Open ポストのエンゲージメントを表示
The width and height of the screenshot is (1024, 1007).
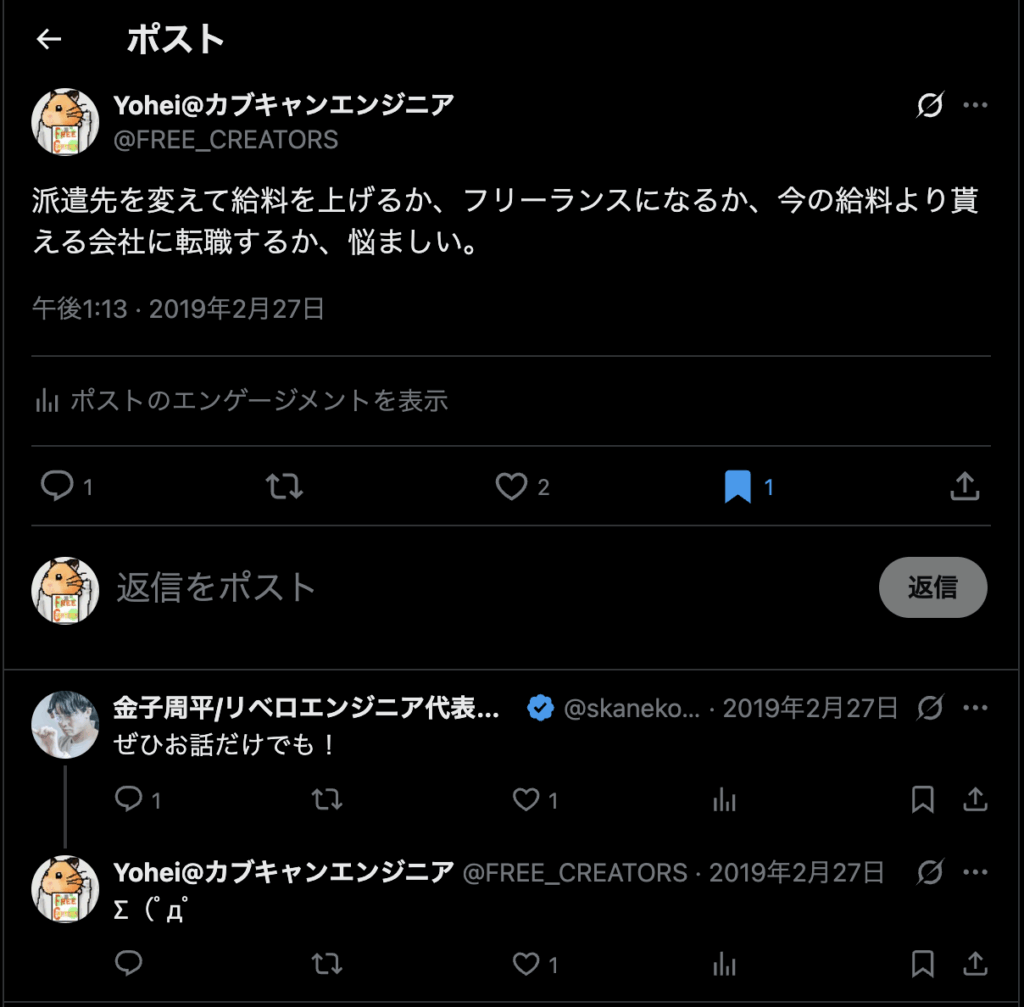pyautogui.click(x=241, y=401)
